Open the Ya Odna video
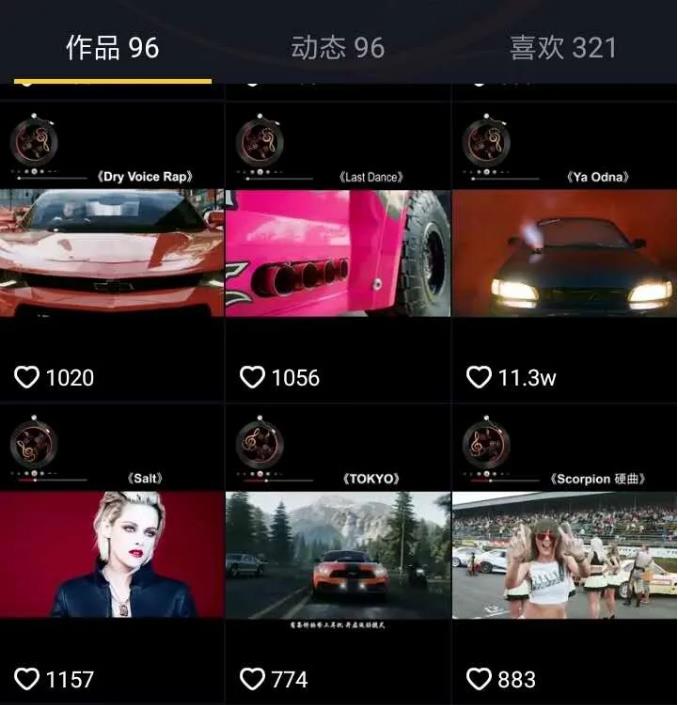Screen dimensions: 678x705 pyautogui.click(x=564, y=253)
